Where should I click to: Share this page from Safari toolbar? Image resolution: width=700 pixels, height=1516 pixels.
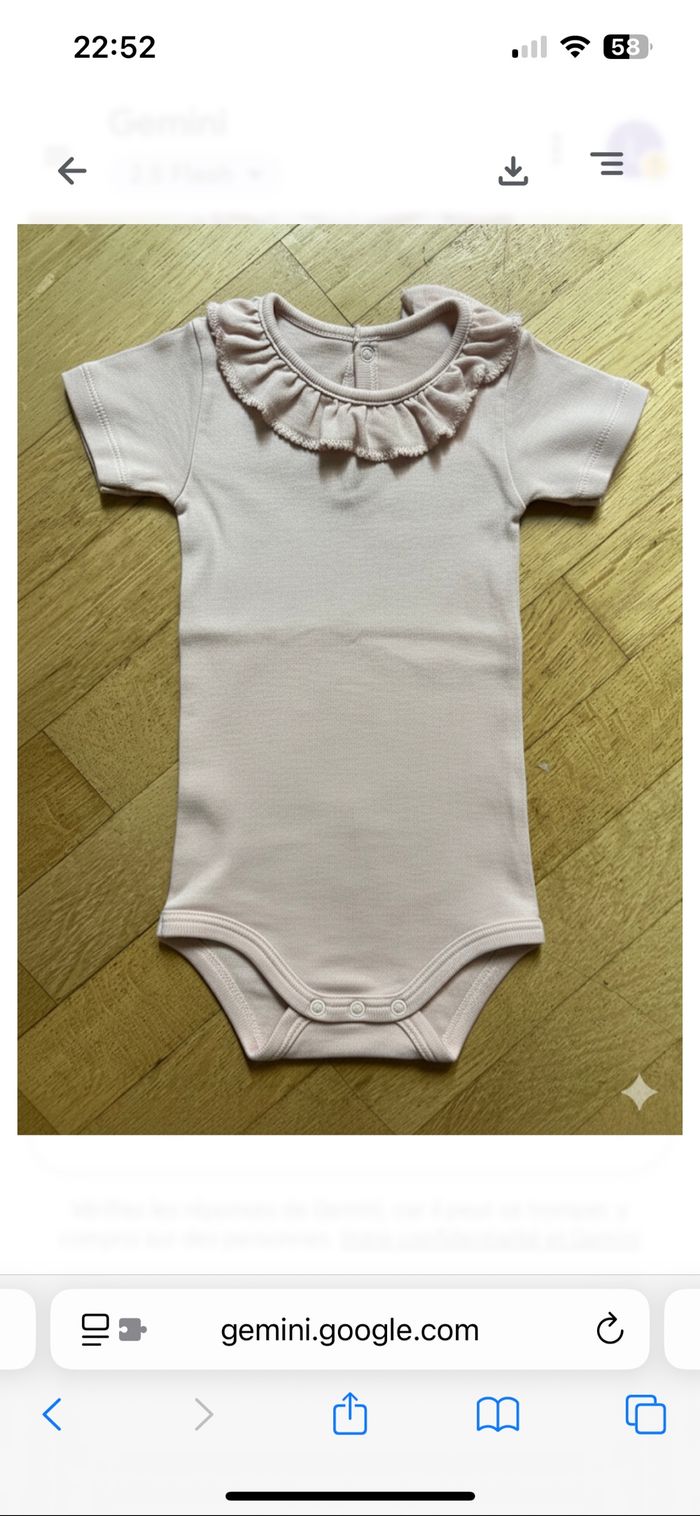pos(350,1414)
